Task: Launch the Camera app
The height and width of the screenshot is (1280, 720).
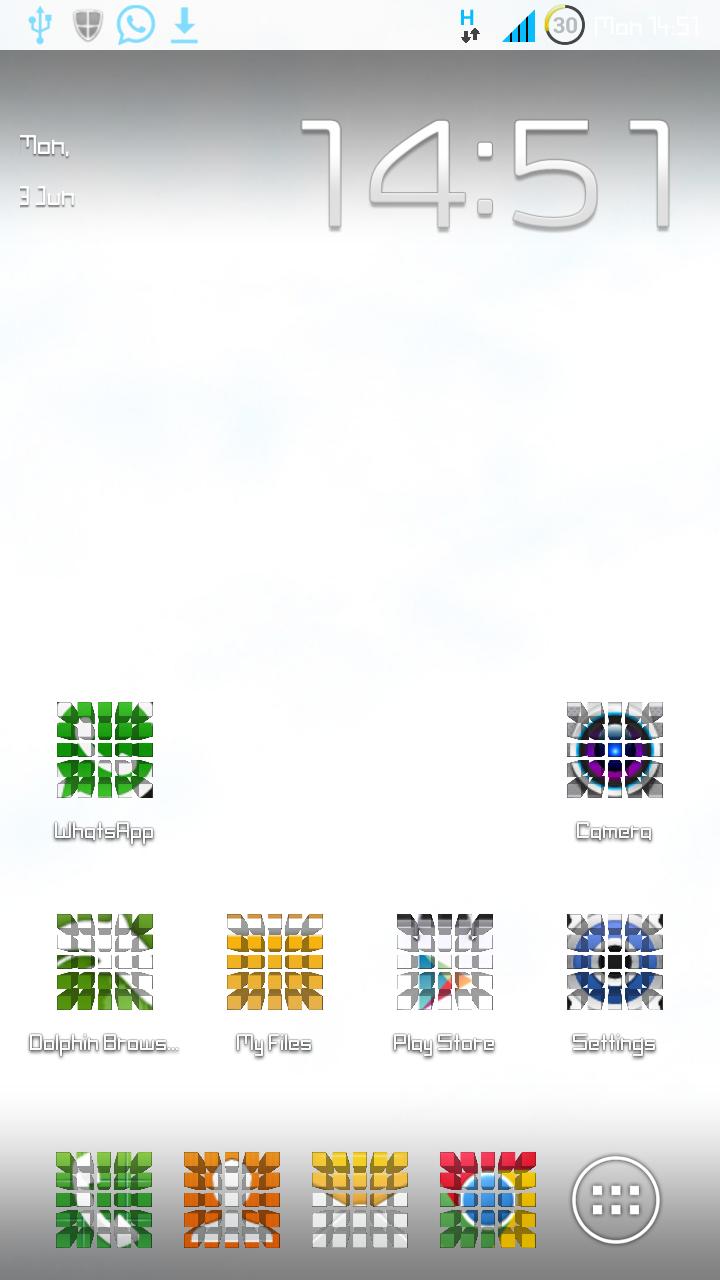Action: (614, 748)
